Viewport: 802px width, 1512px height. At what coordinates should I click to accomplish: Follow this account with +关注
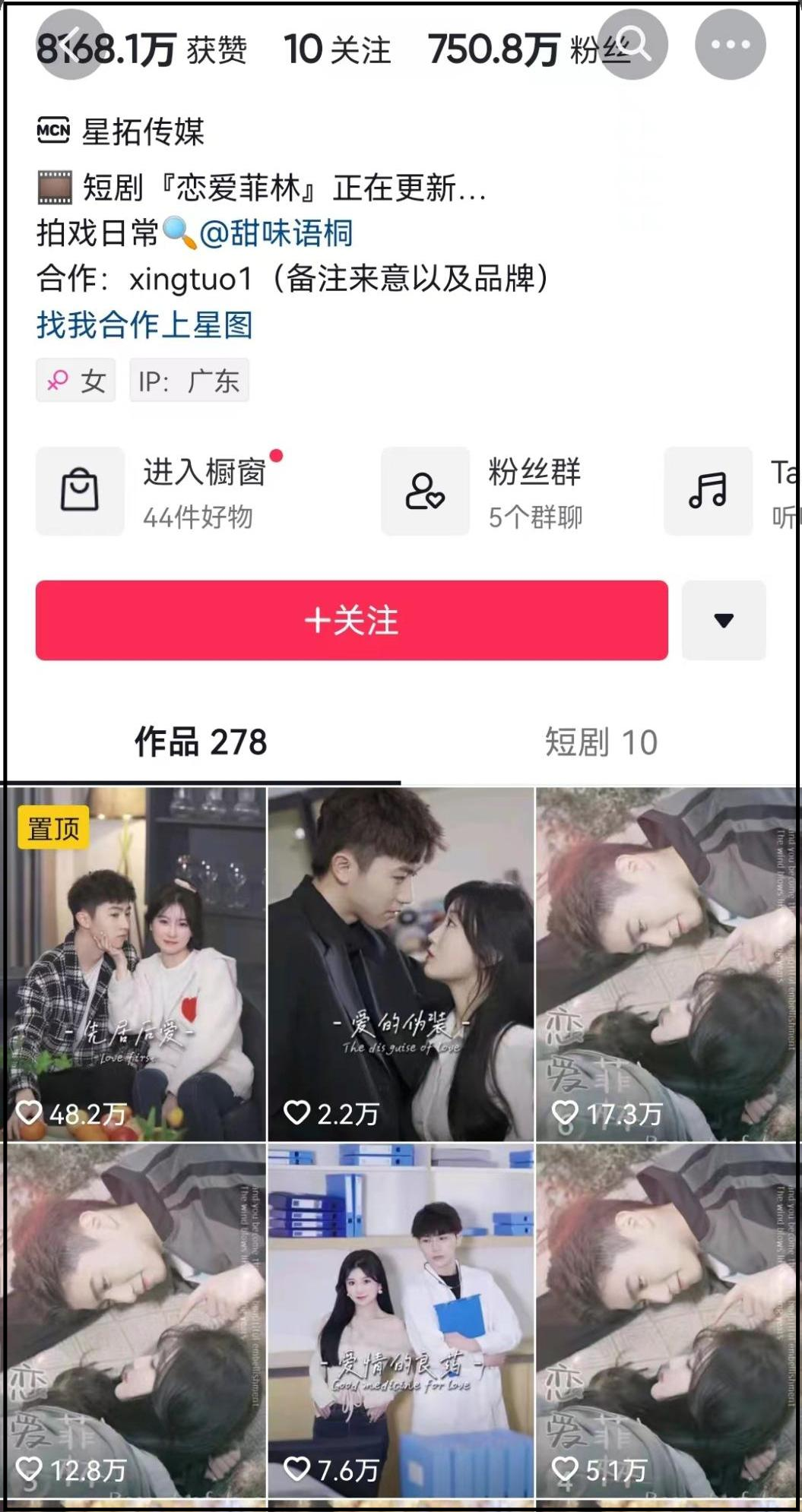(351, 620)
